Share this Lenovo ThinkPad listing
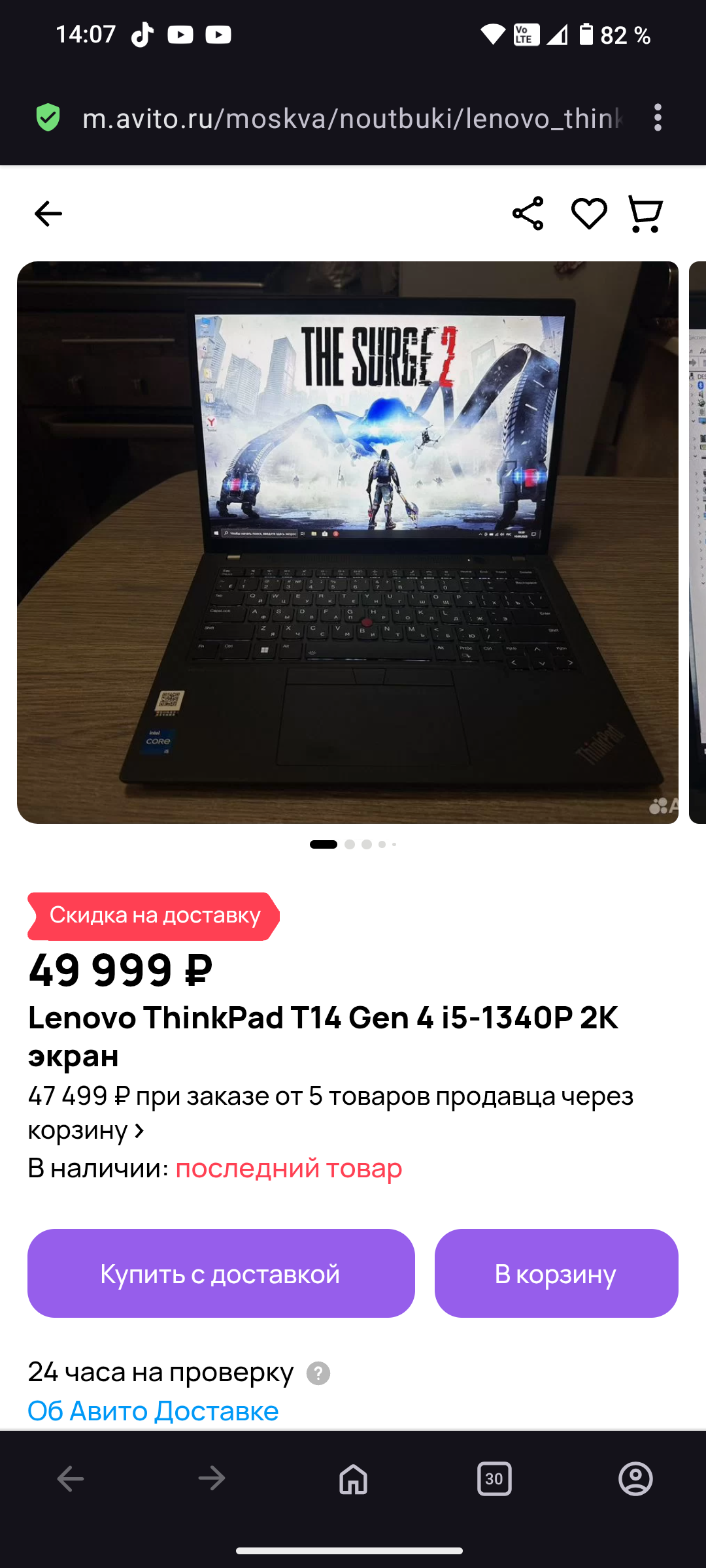Image resolution: width=706 pixels, height=1568 pixels. (x=528, y=214)
